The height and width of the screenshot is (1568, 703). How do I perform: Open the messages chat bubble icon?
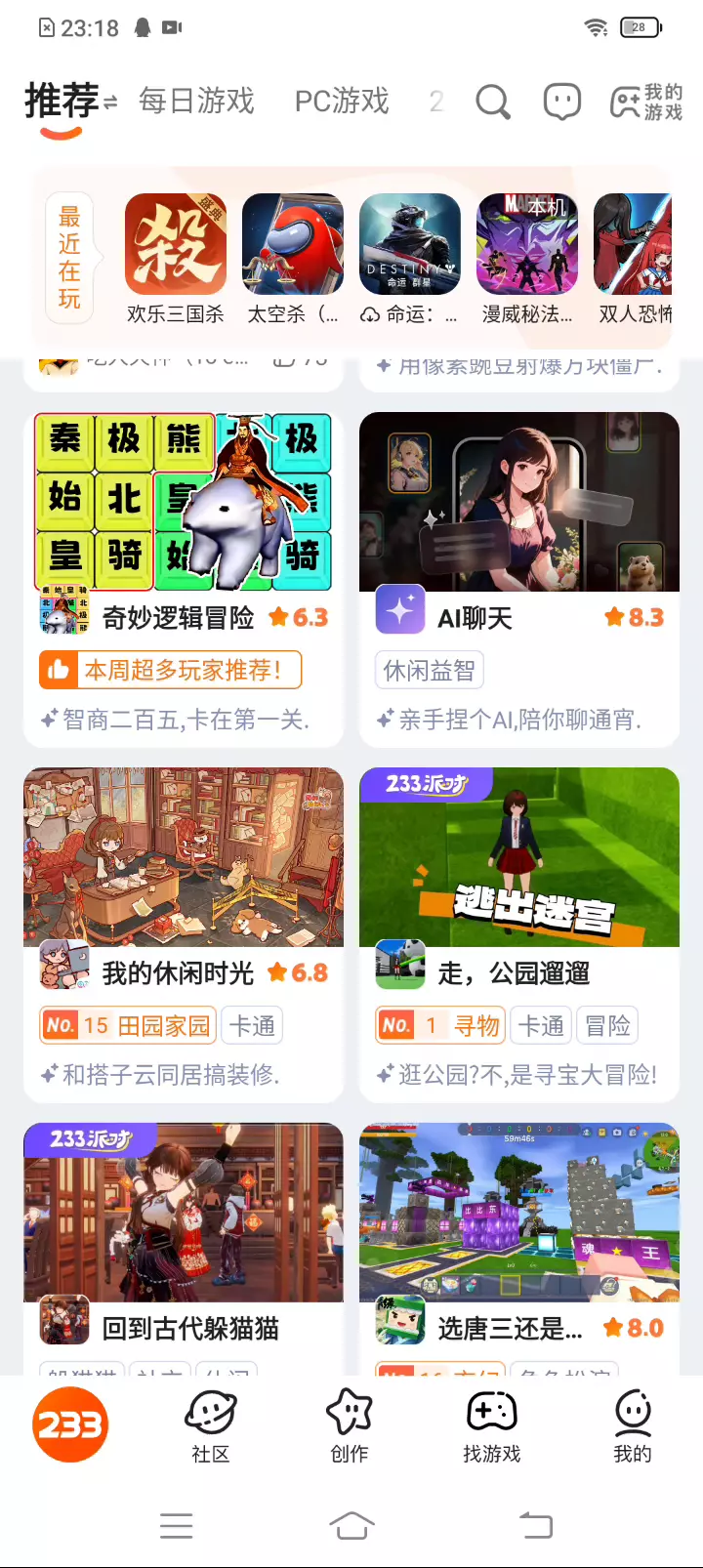[x=562, y=102]
